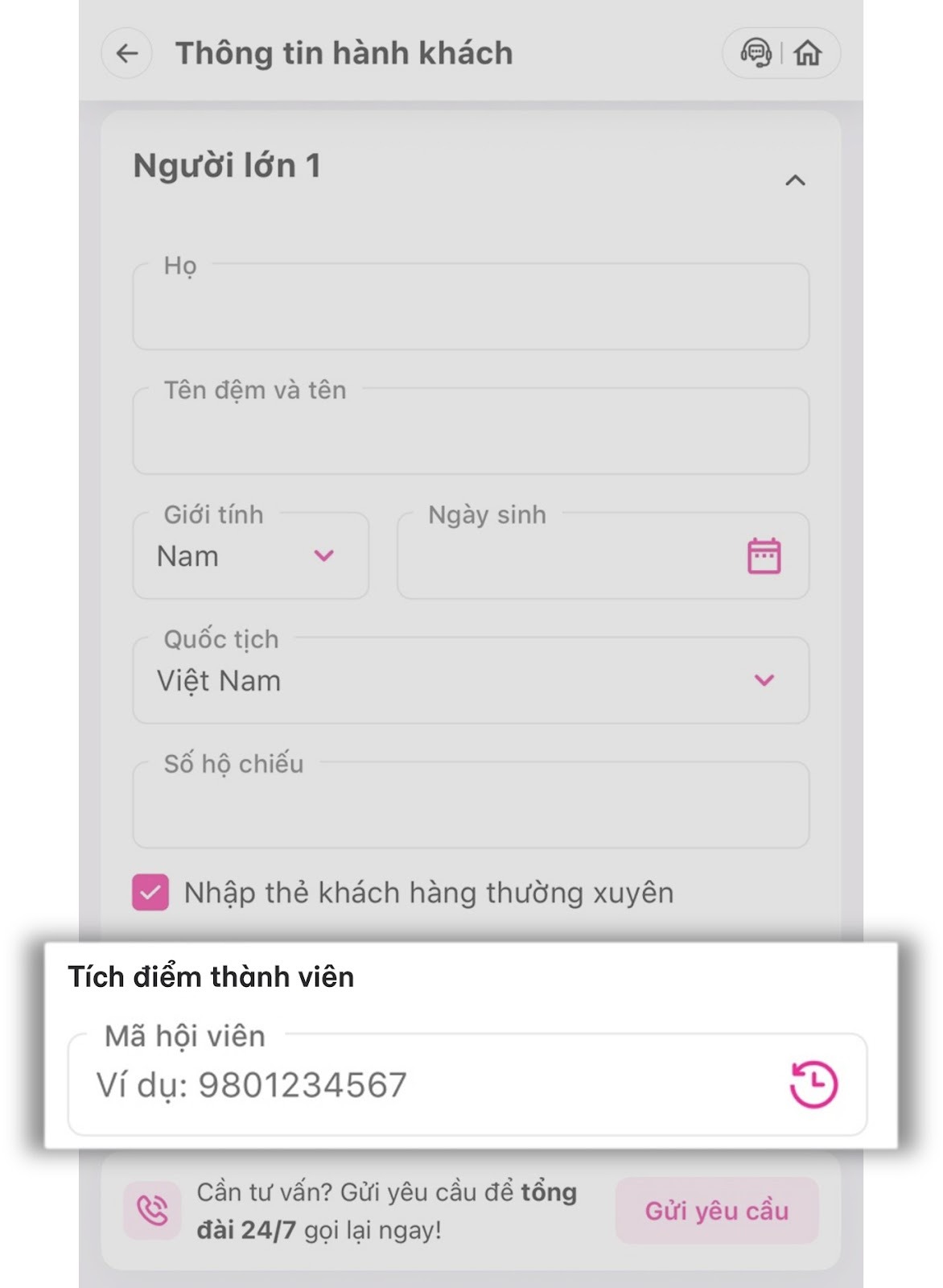The width and height of the screenshot is (943, 1288).
Task: Open member code history icon
Action: click(x=813, y=1084)
